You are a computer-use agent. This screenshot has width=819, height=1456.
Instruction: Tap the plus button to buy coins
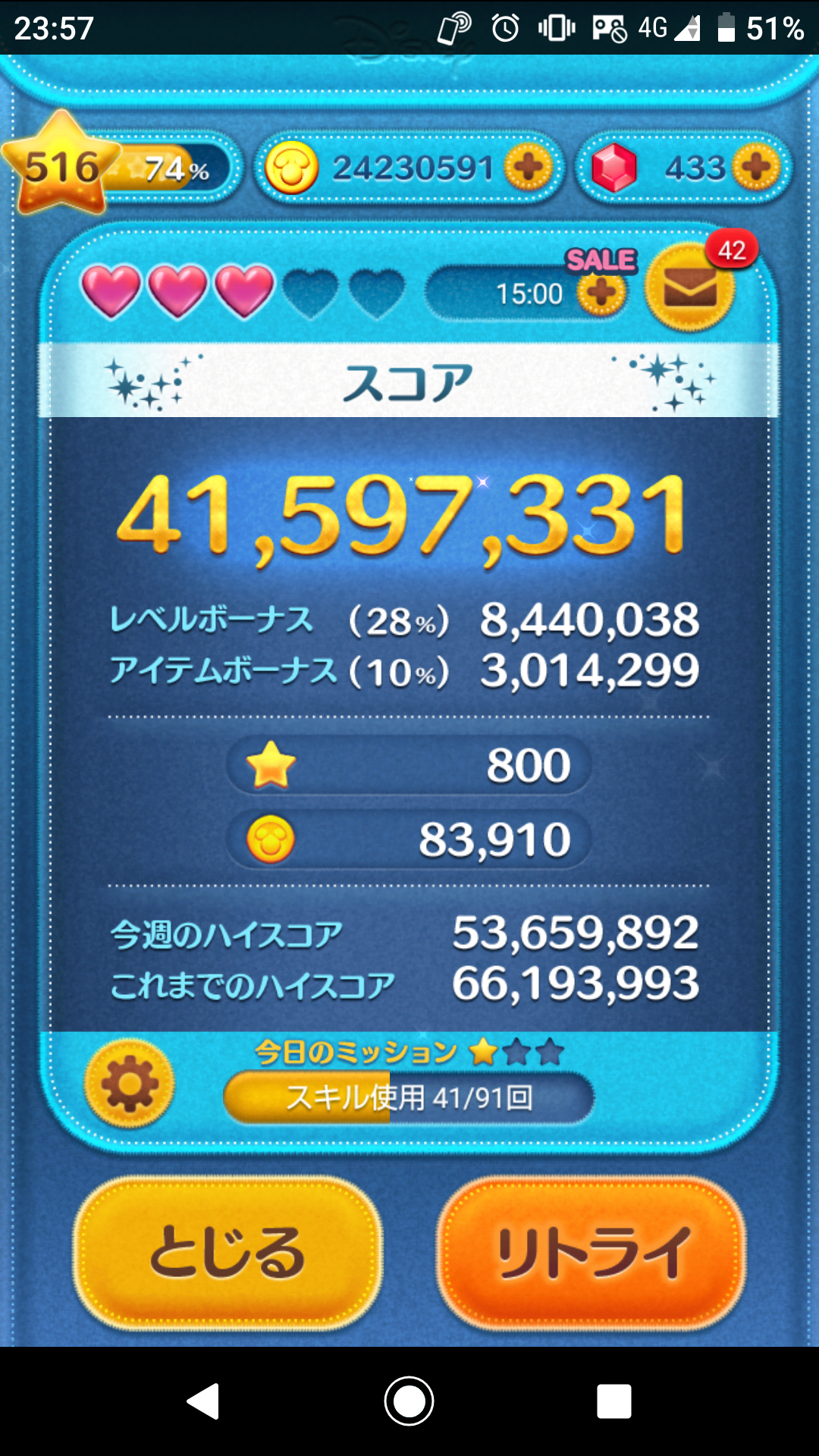[529, 168]
